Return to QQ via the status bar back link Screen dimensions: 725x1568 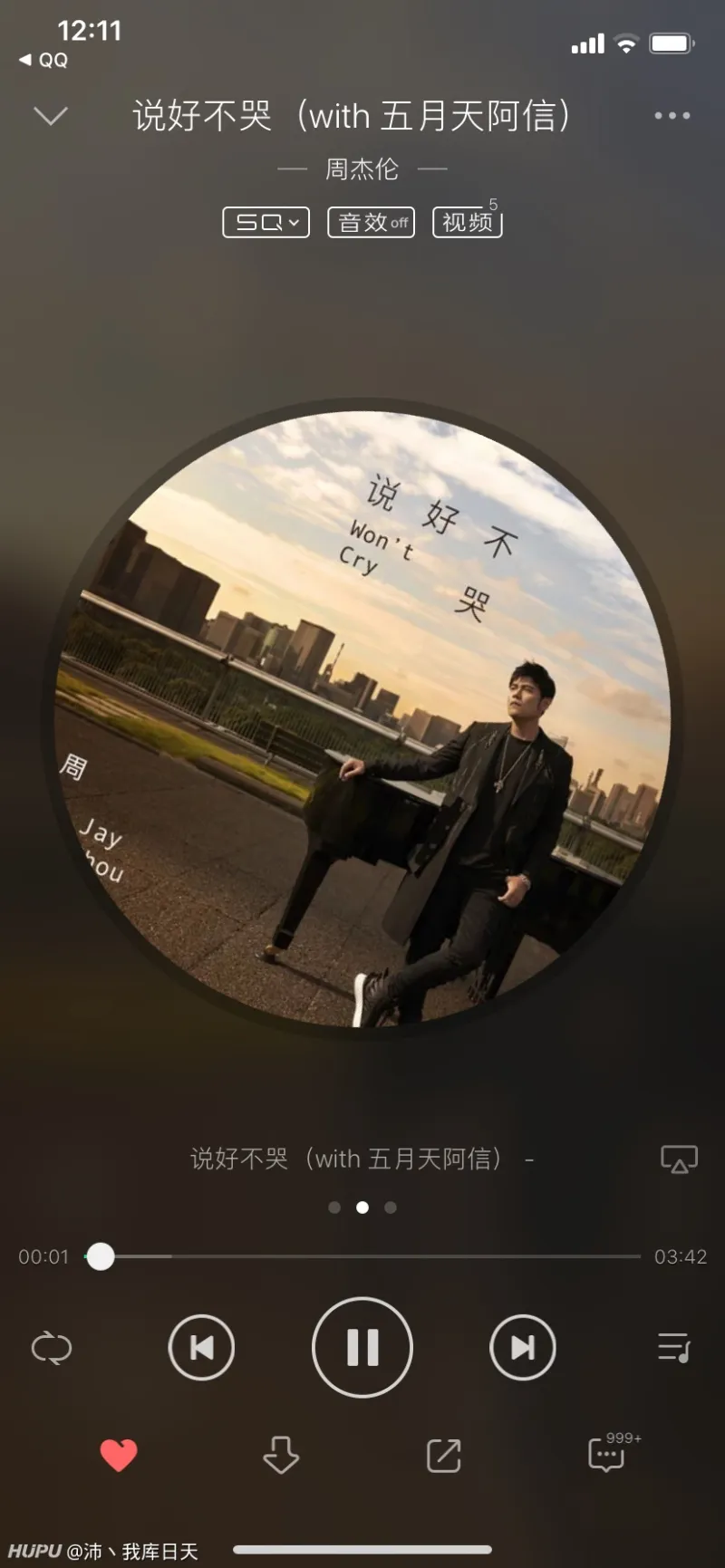coord(43,60)
